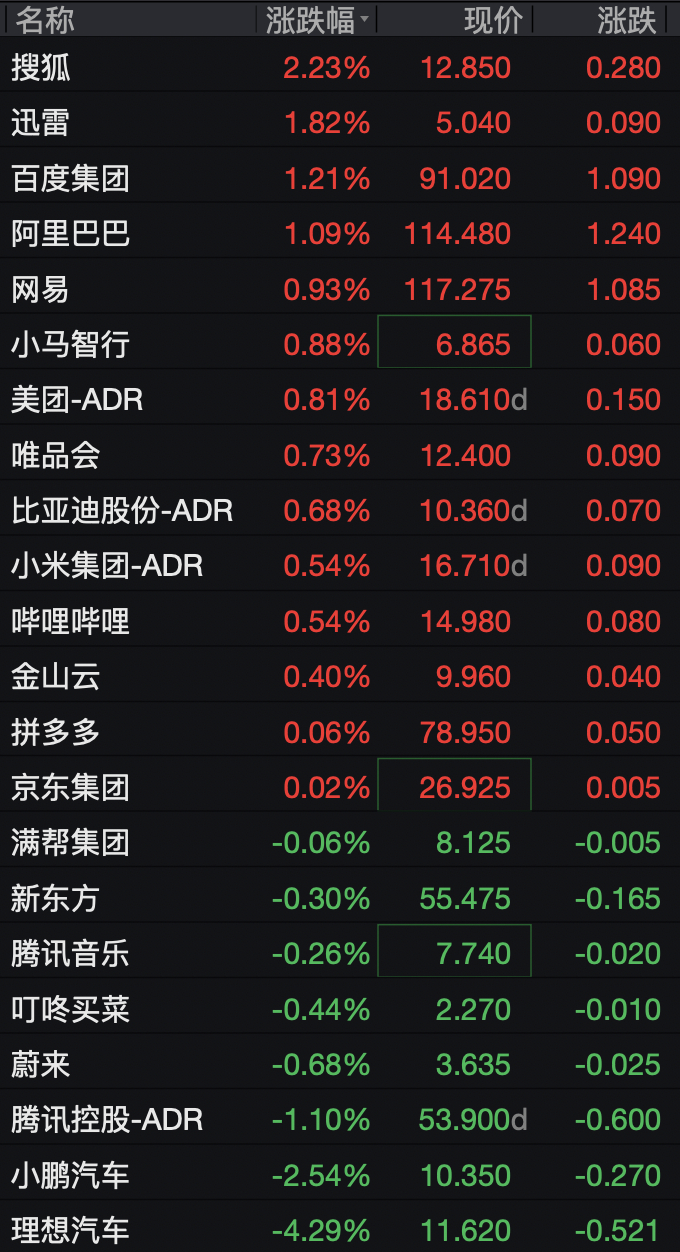Open the 搜狐 stock row
Viewport: 680px width, 1252px height.
pos(340,68)
